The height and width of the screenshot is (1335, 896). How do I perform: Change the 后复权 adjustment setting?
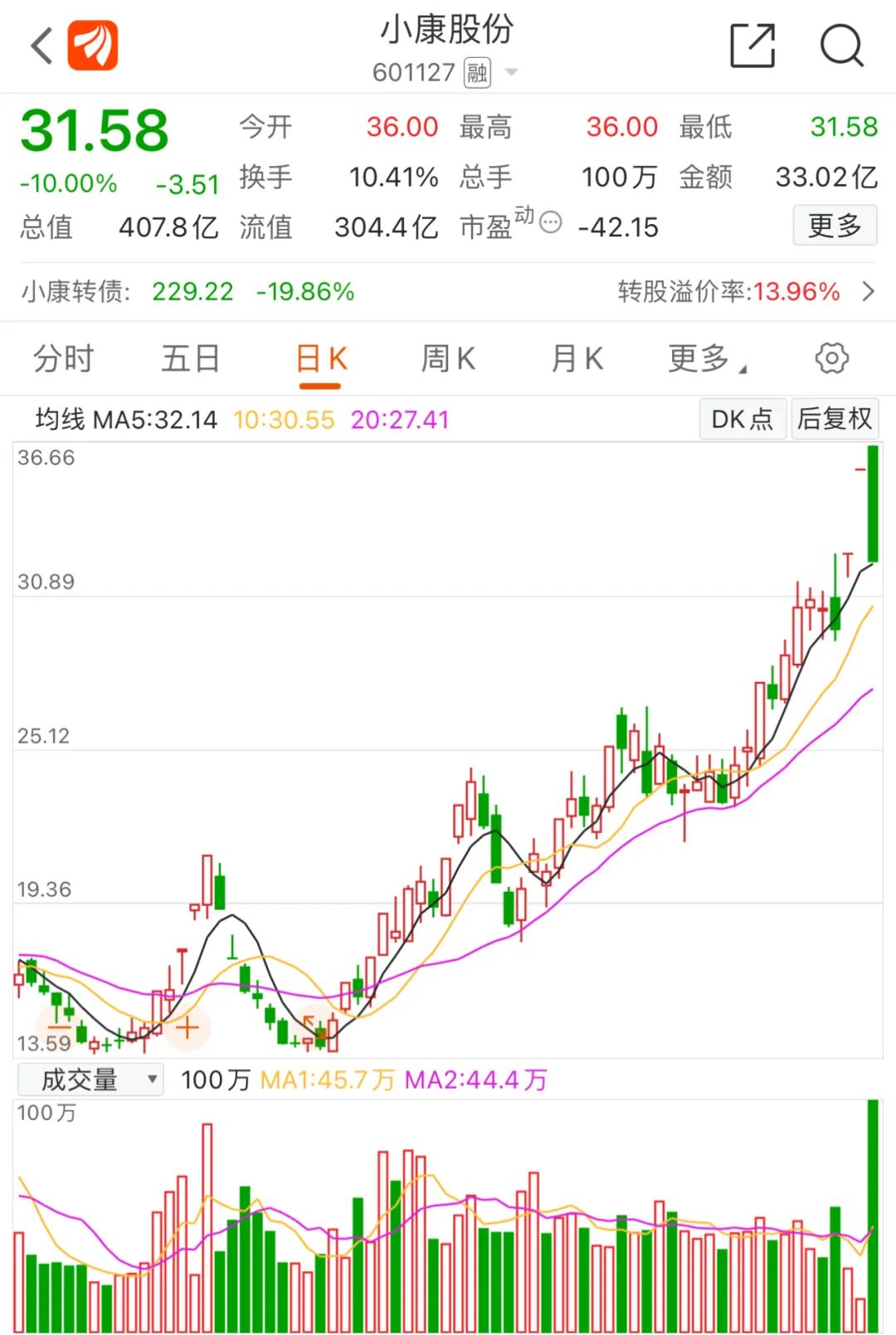click(x=835, y=419)
